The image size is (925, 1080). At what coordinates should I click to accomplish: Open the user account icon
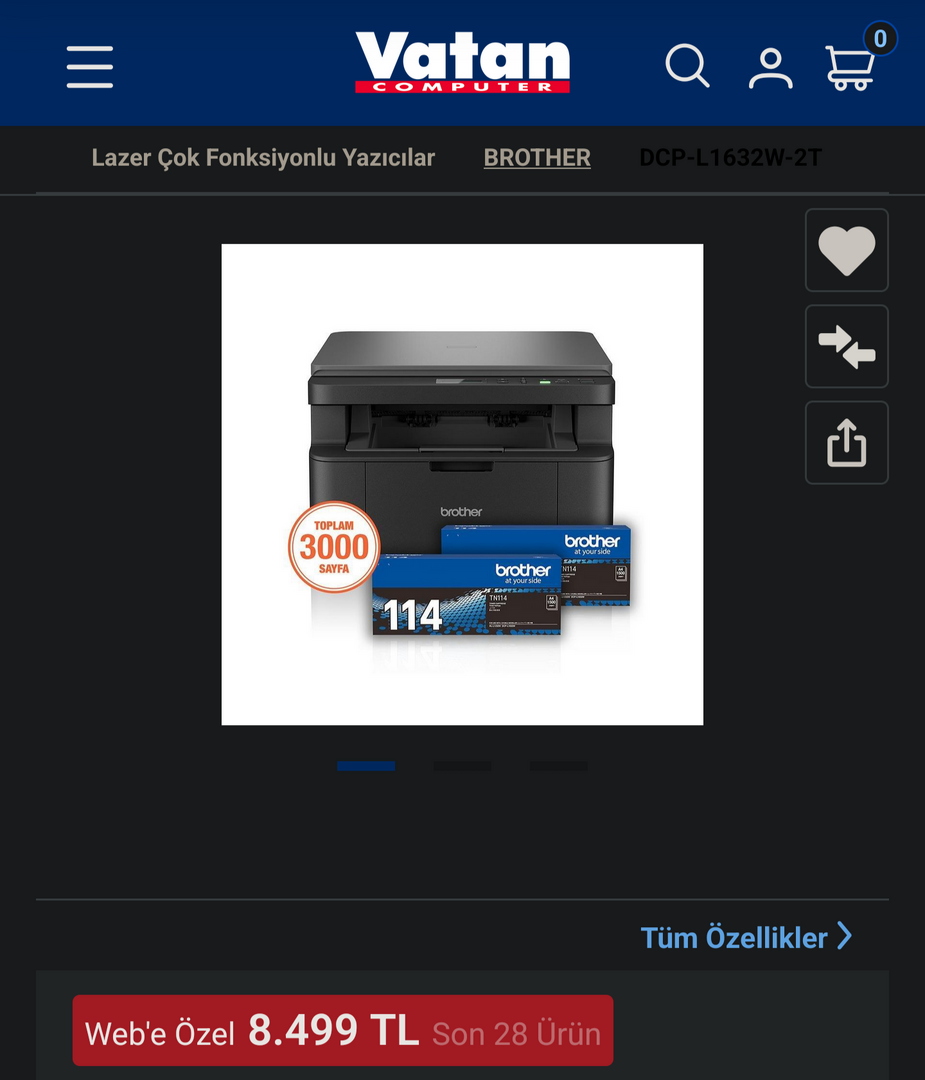(x=770, y=67)
